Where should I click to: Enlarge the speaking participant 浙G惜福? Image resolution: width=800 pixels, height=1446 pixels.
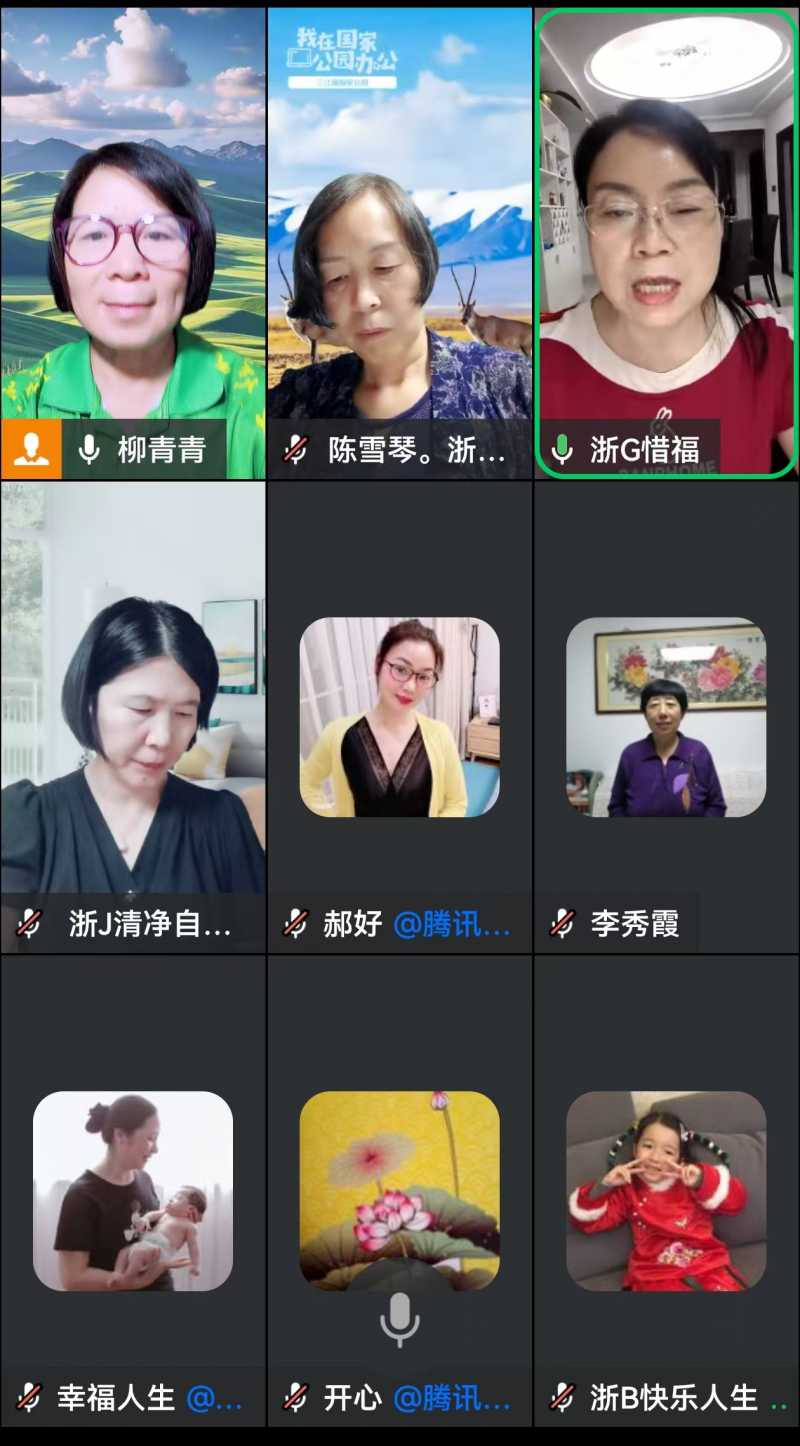coord(667,240)
